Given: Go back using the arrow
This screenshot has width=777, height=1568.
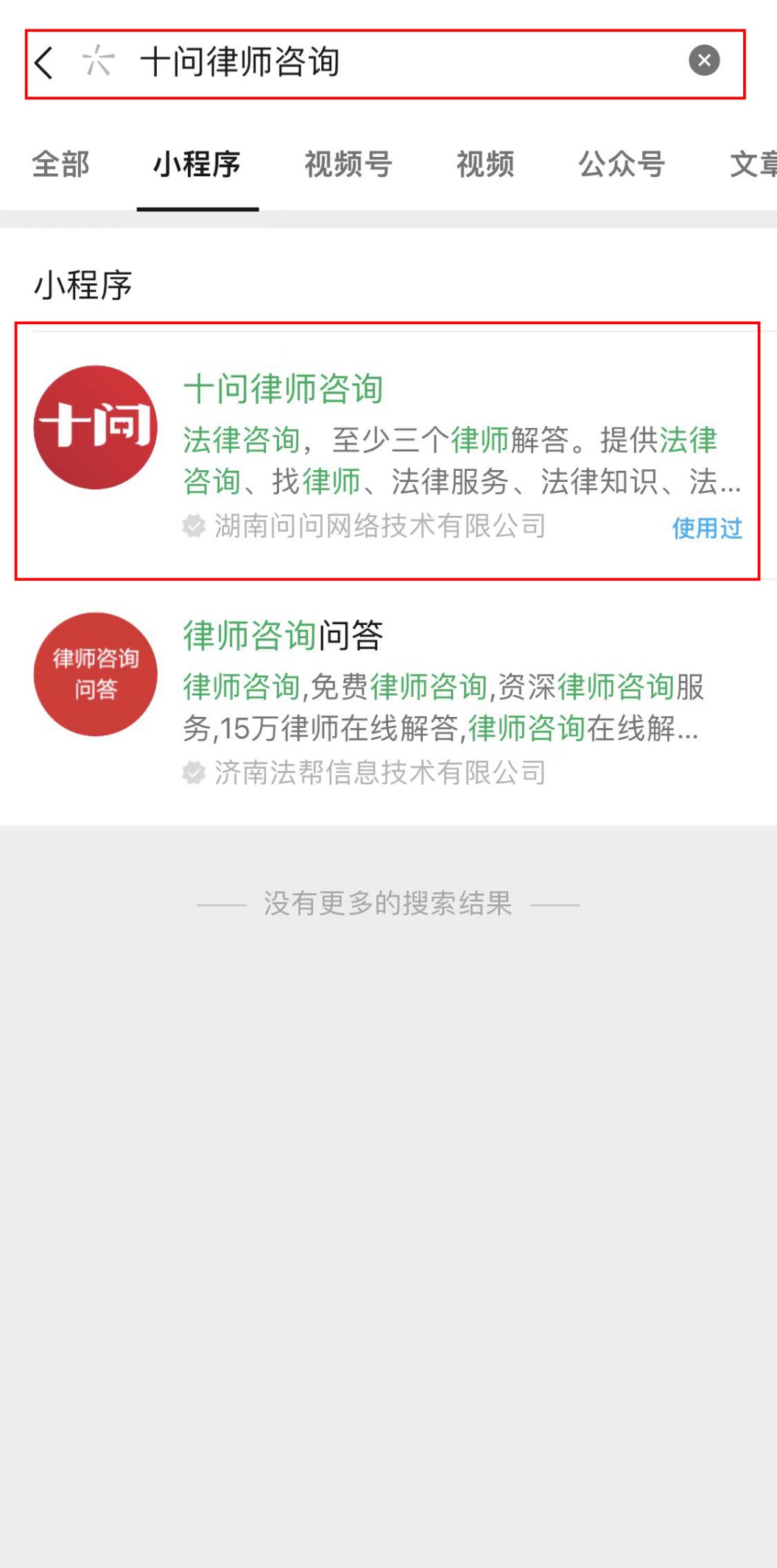Looking at the screenshot, I should click(x=44, y=63).
